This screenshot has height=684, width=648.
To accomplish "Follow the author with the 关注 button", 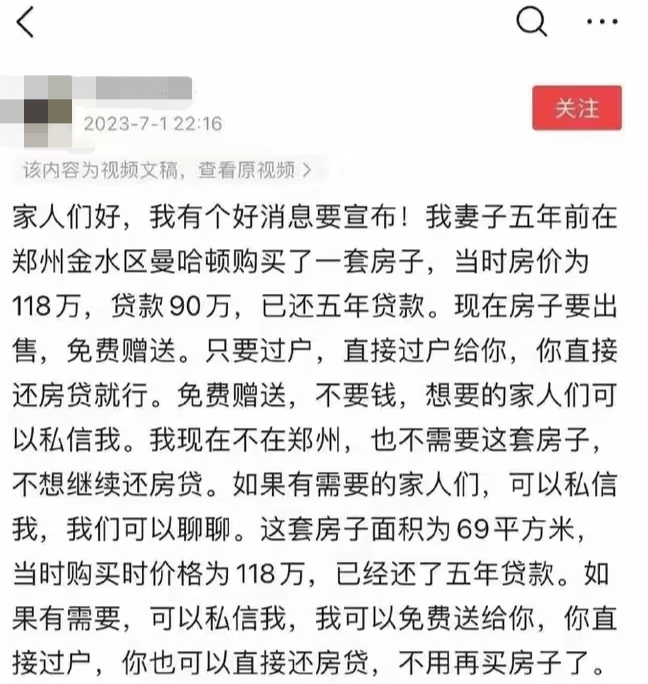I will (x=576, y=107).
